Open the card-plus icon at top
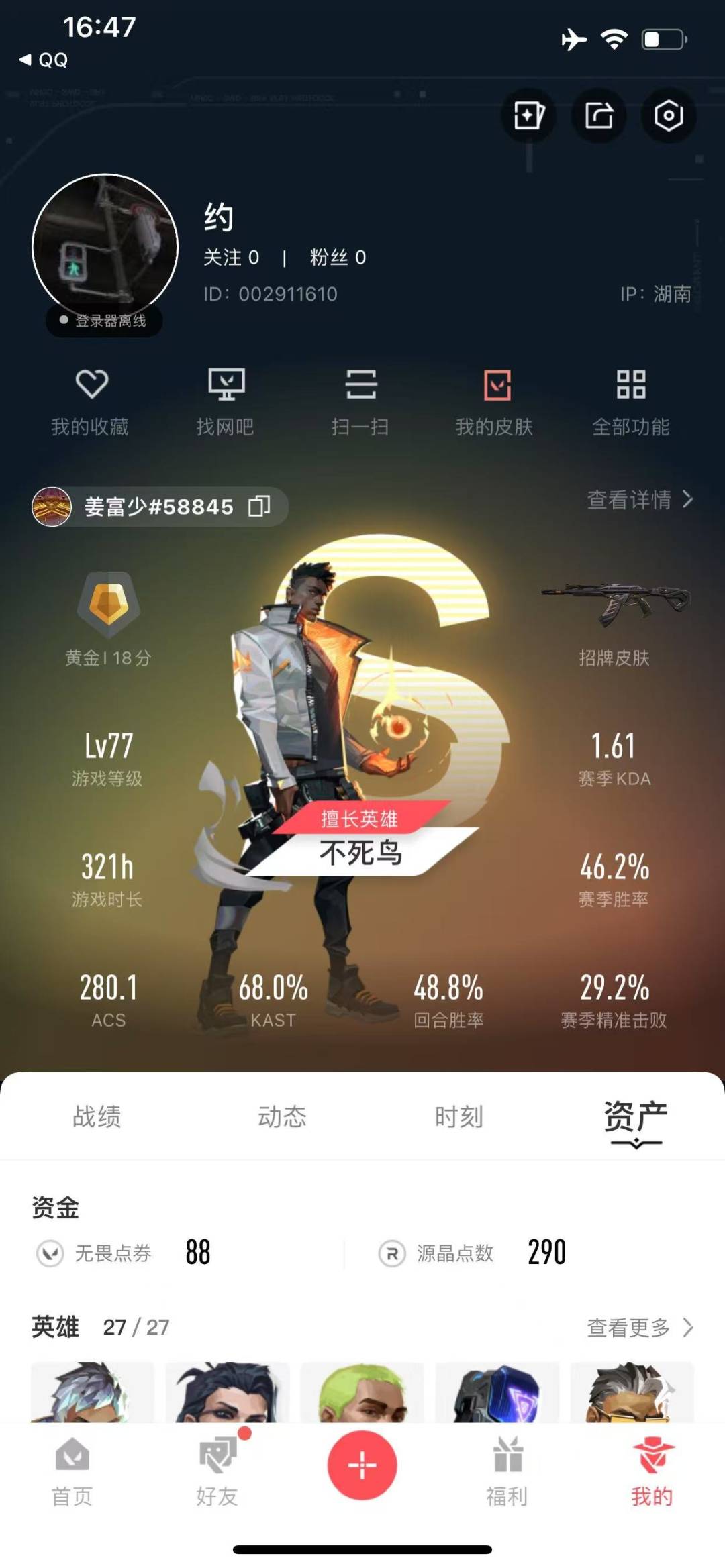Screen dimensions: 725x1568 click(529, 115)
